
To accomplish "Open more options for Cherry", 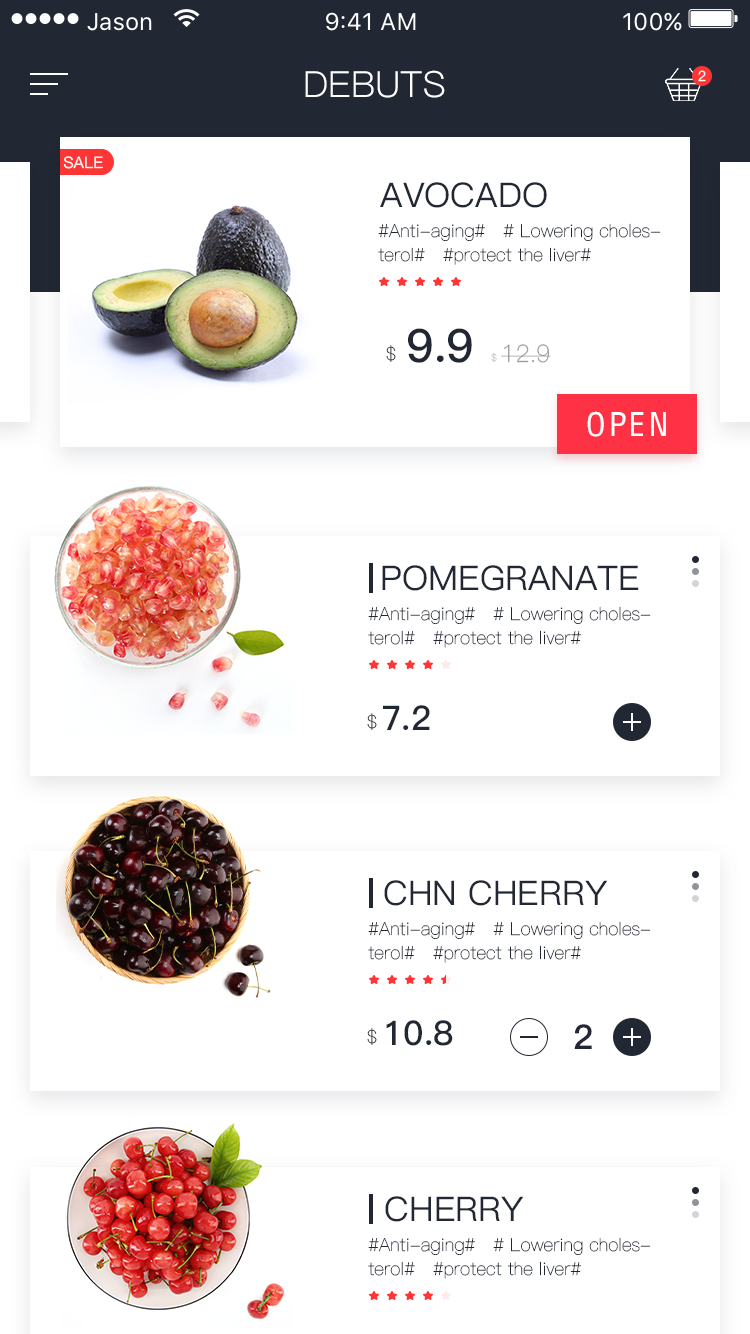I will [695, 1202].
